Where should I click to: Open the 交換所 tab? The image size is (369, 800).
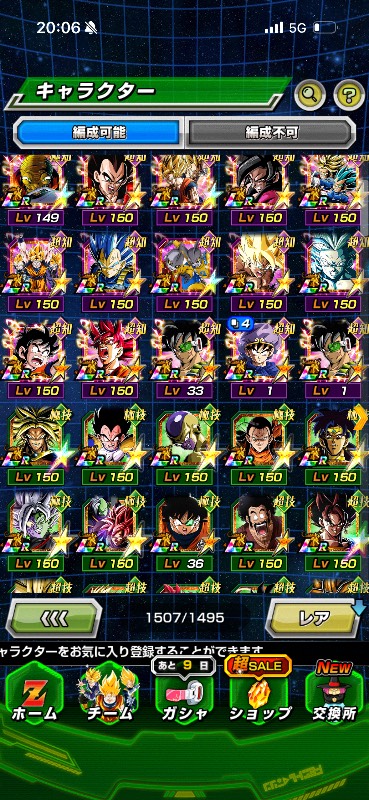coord(334,698)
